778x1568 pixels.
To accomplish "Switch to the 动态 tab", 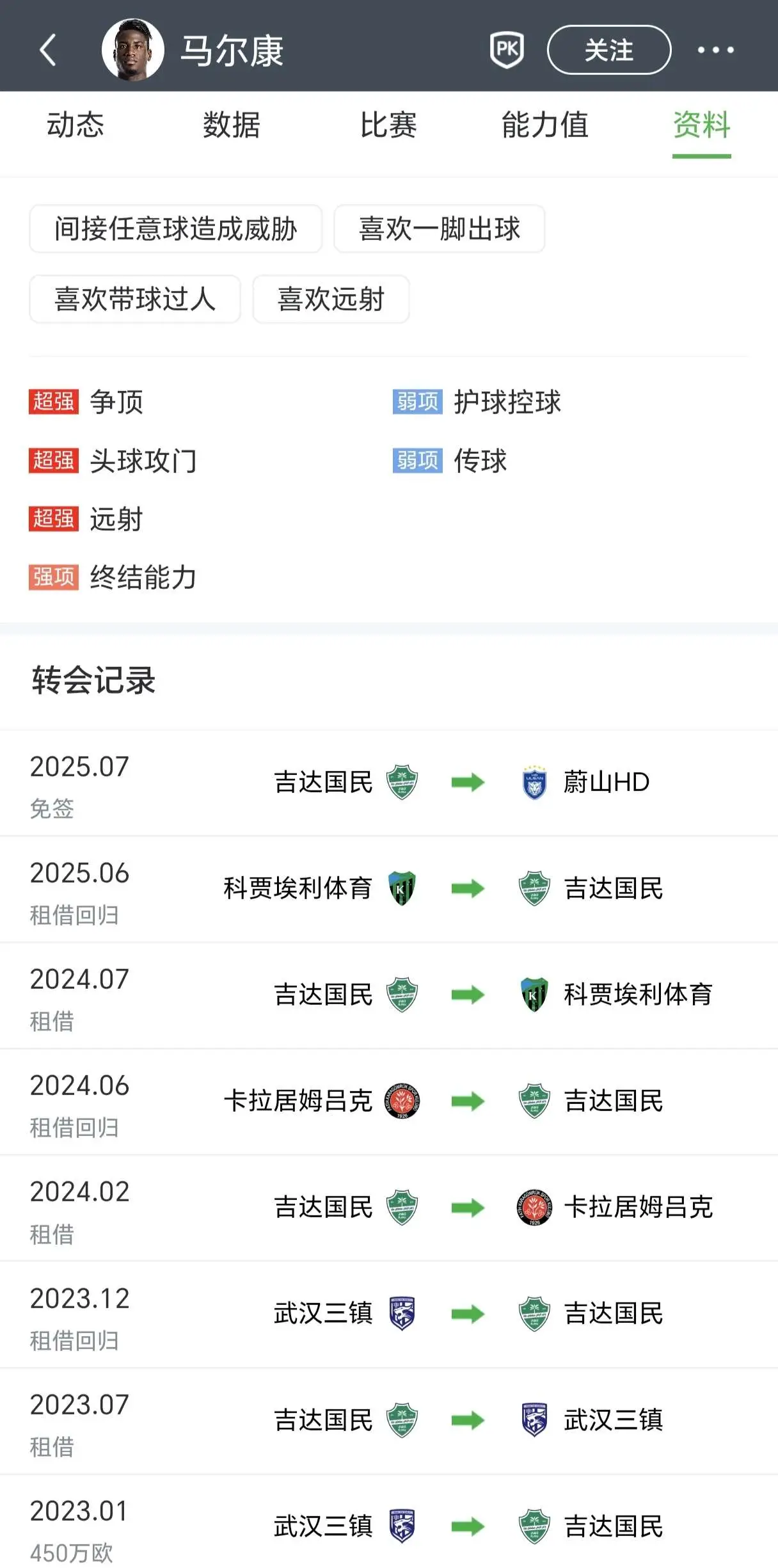I will coord(75,125).
